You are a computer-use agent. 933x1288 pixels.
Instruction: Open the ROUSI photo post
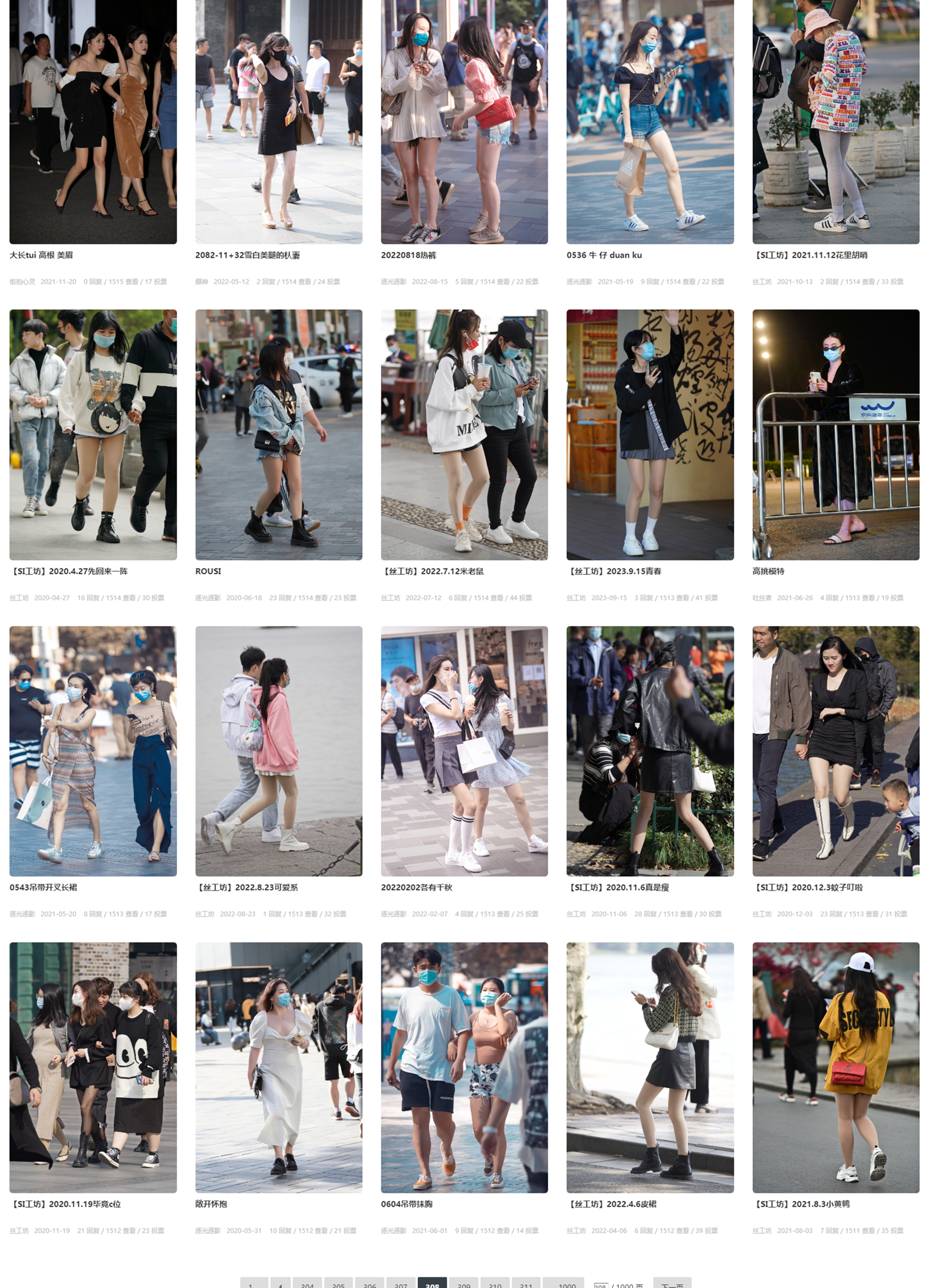[208, 571]
